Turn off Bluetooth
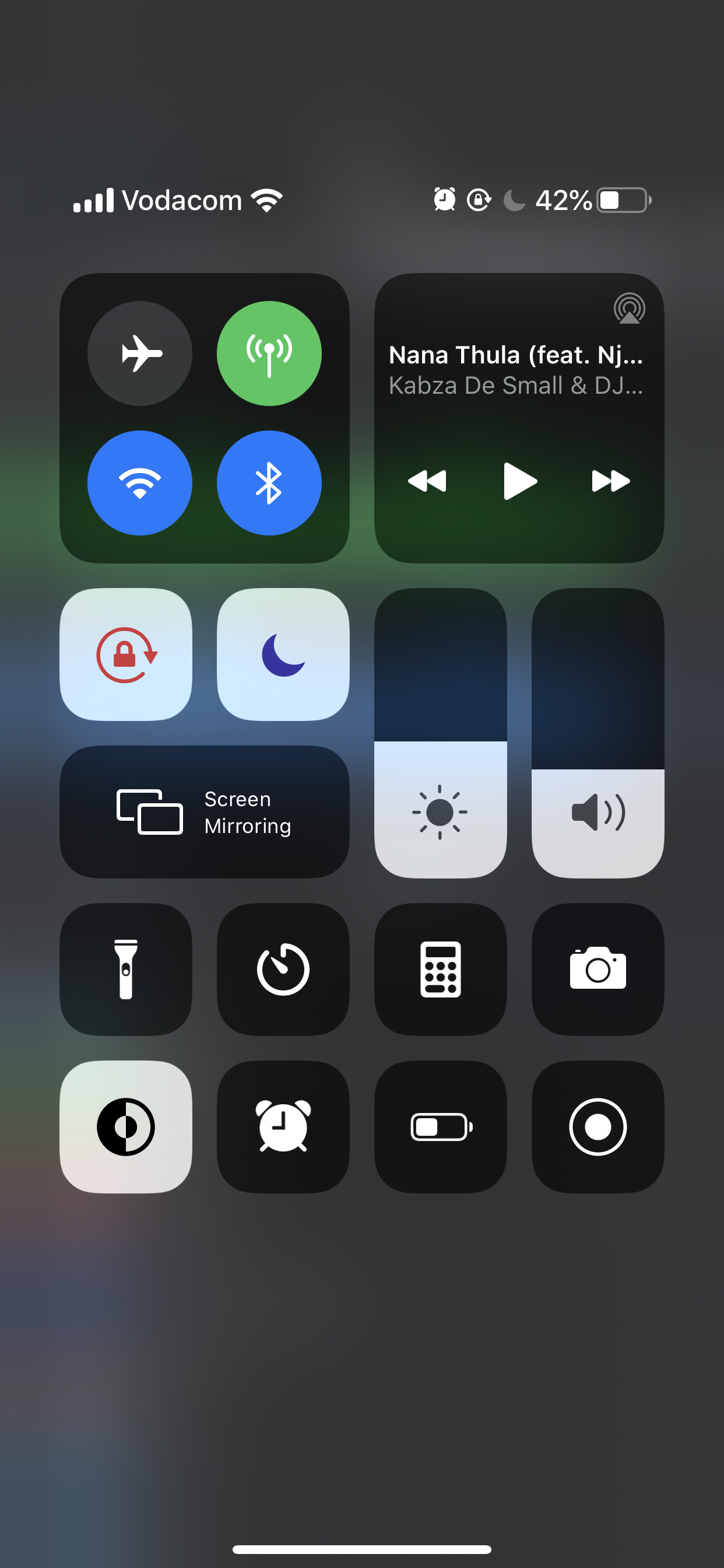Viewport: 724px width, 1568px height. point(269,482)
